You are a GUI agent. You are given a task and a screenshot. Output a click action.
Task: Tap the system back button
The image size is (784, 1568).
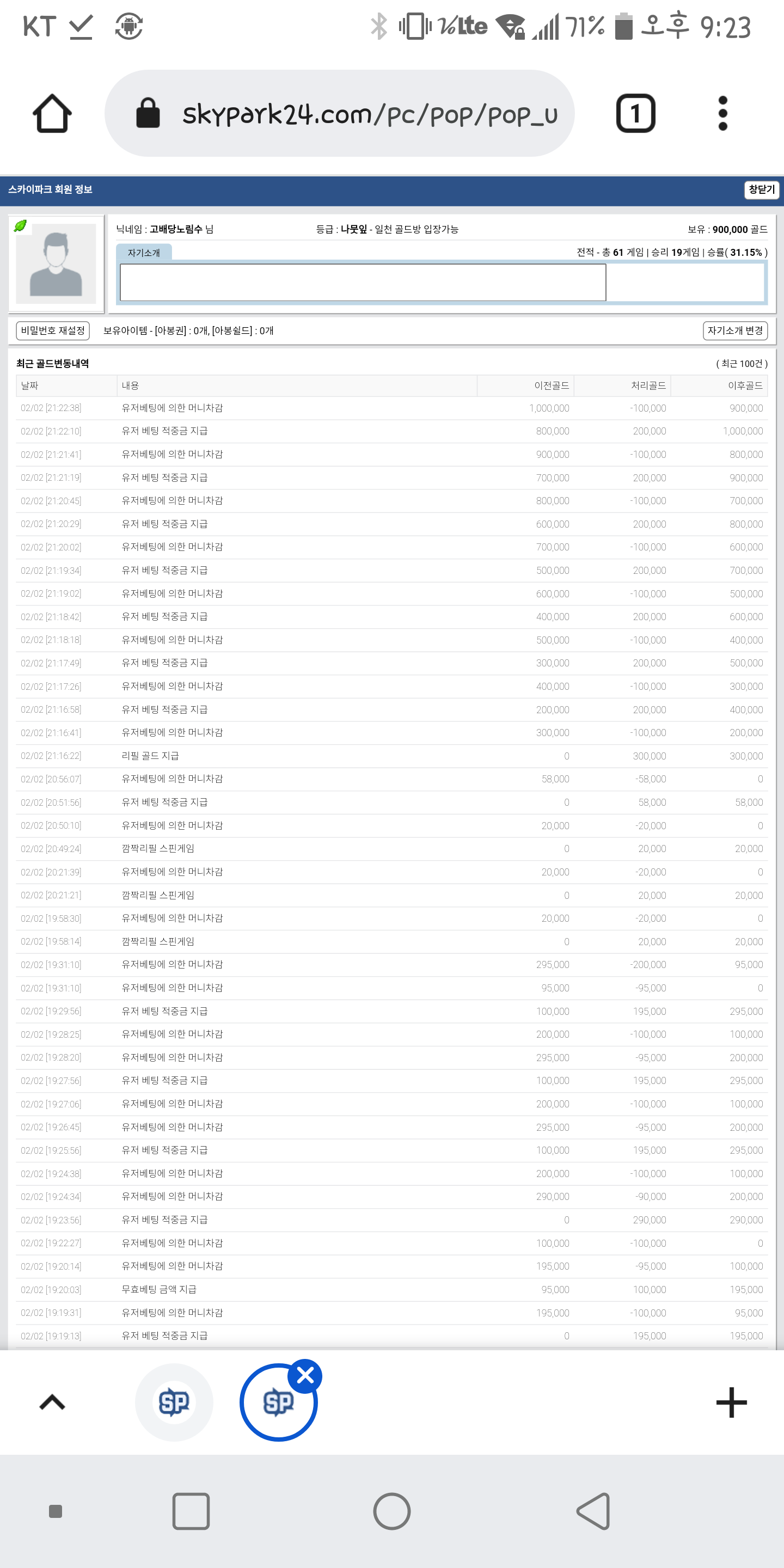point(593,1511)
